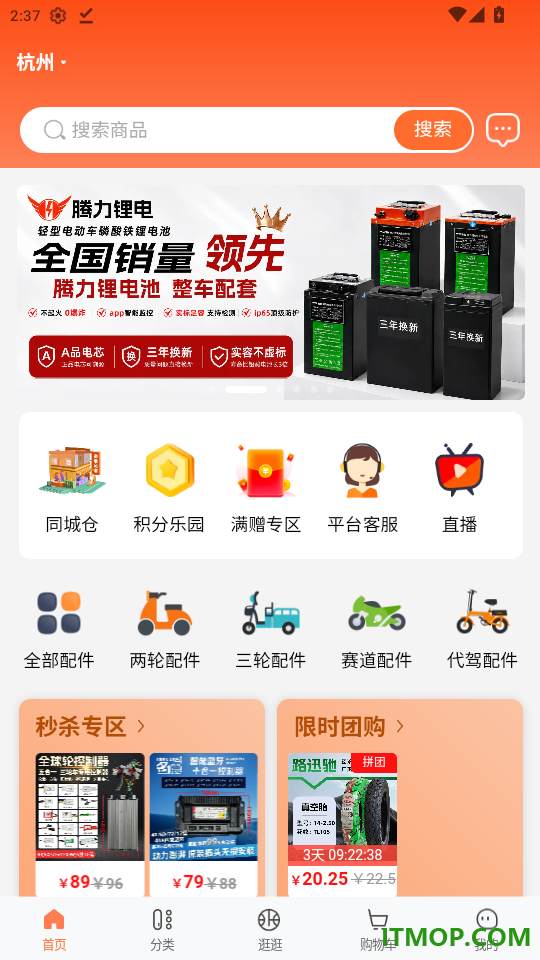Image resolution: width=540 pixels, height=960 pixels.
Task: Open the messages chat bubble icon
Action: pyautogui.click(x=503, y=130)
